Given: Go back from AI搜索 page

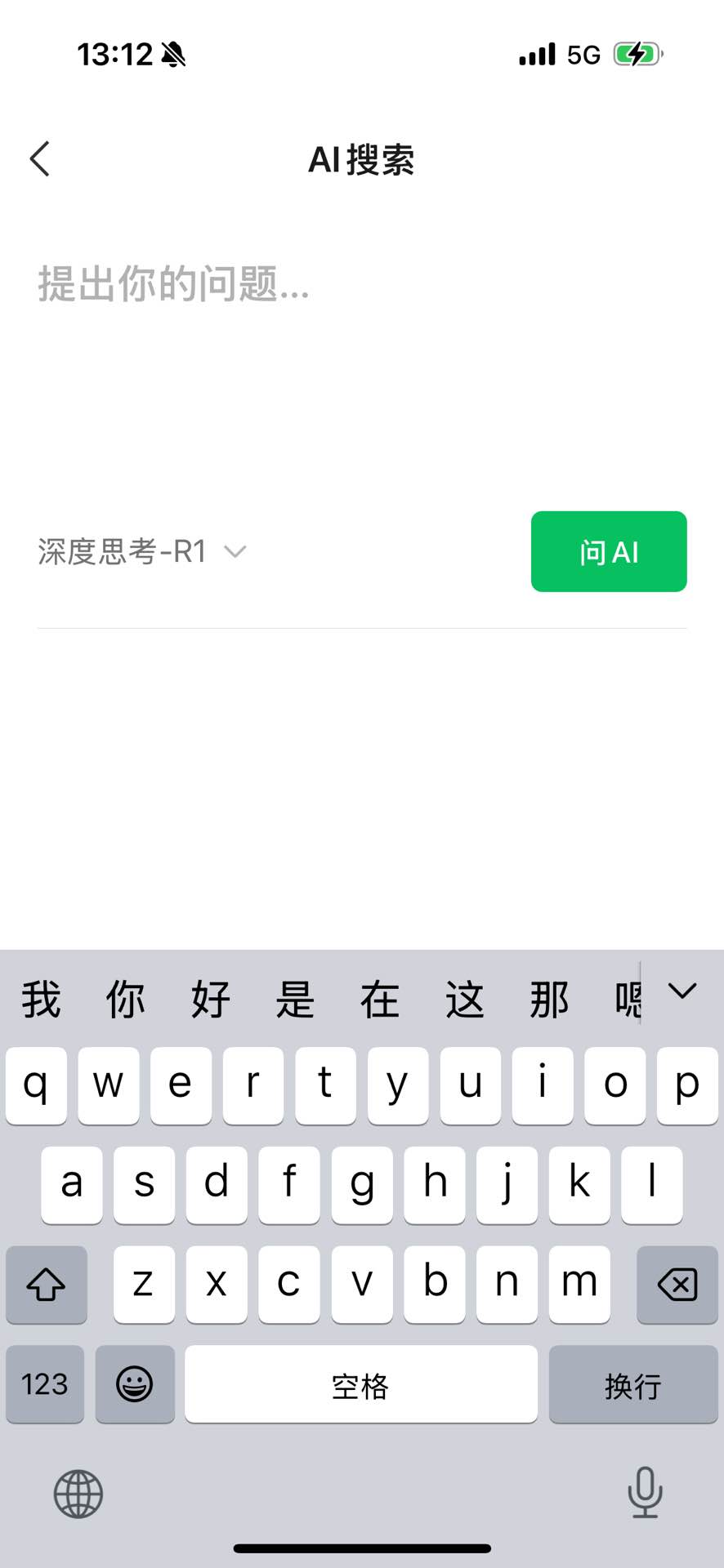Looking at the screenshot, I should click(40, 158).
